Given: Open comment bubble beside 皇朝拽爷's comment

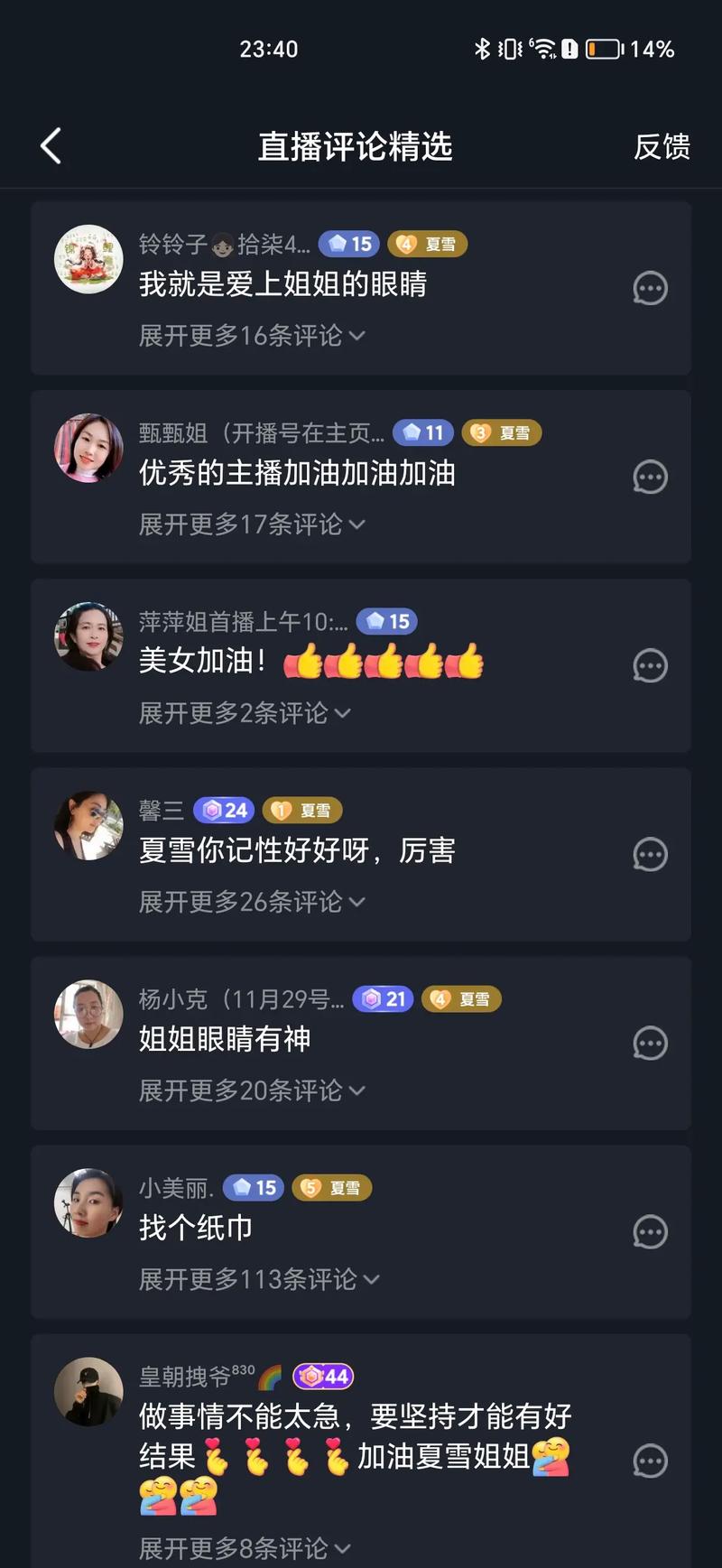Looking at the screenshot, I should 650,1461.
